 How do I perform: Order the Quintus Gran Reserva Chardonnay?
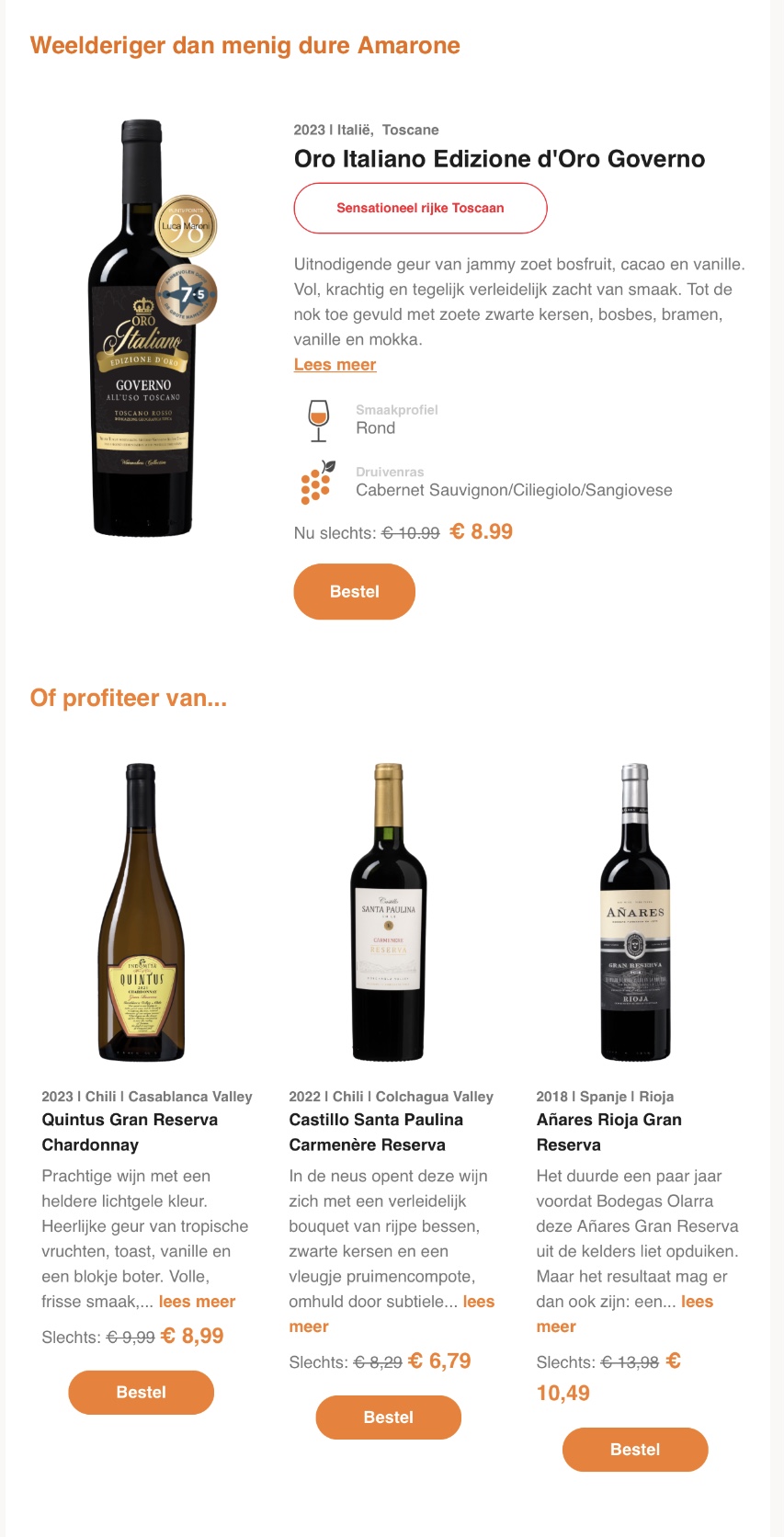coord(141,1392)
